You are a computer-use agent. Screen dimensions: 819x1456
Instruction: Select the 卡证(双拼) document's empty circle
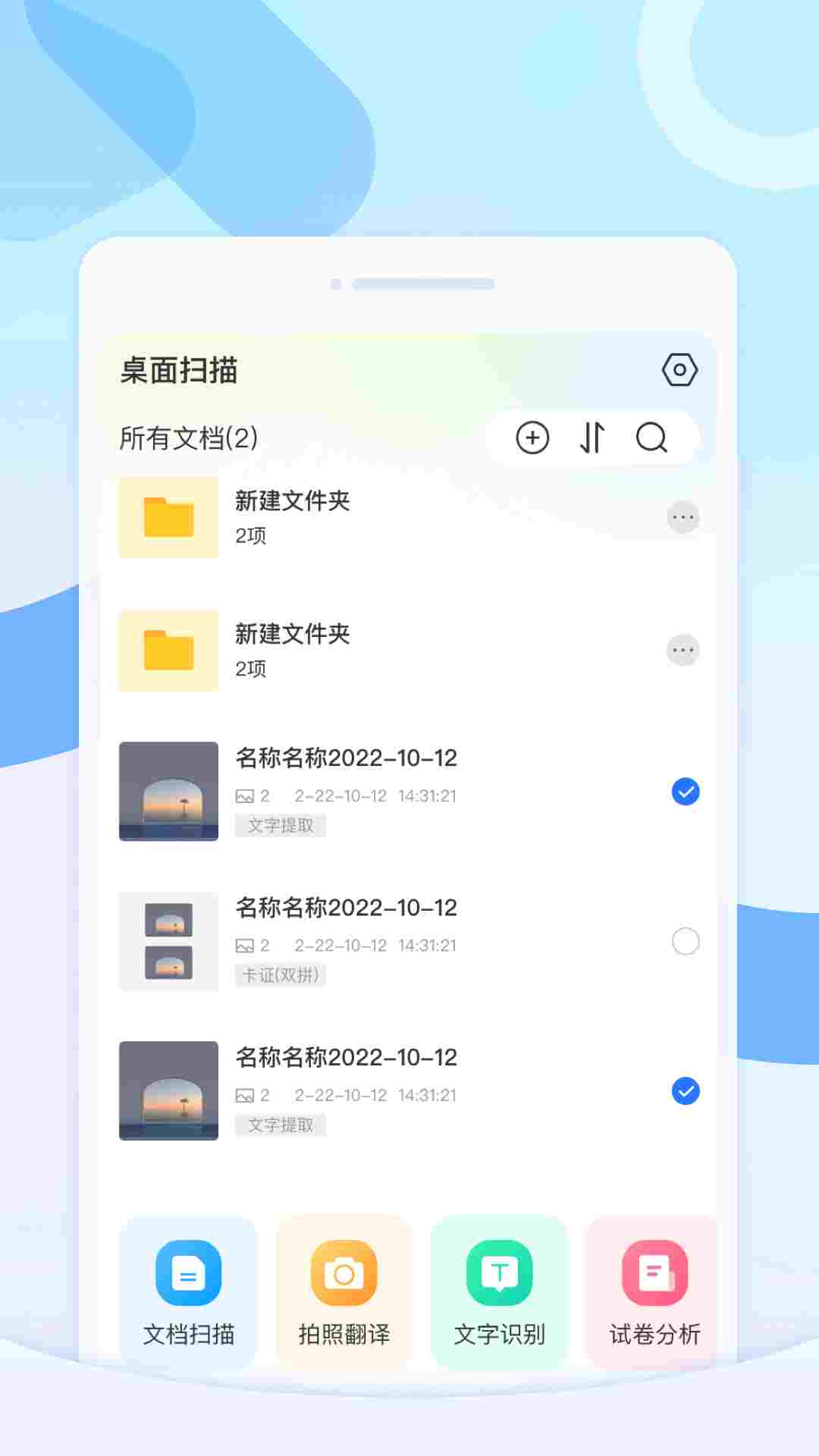pyautogui.click(x=685, y=941)
